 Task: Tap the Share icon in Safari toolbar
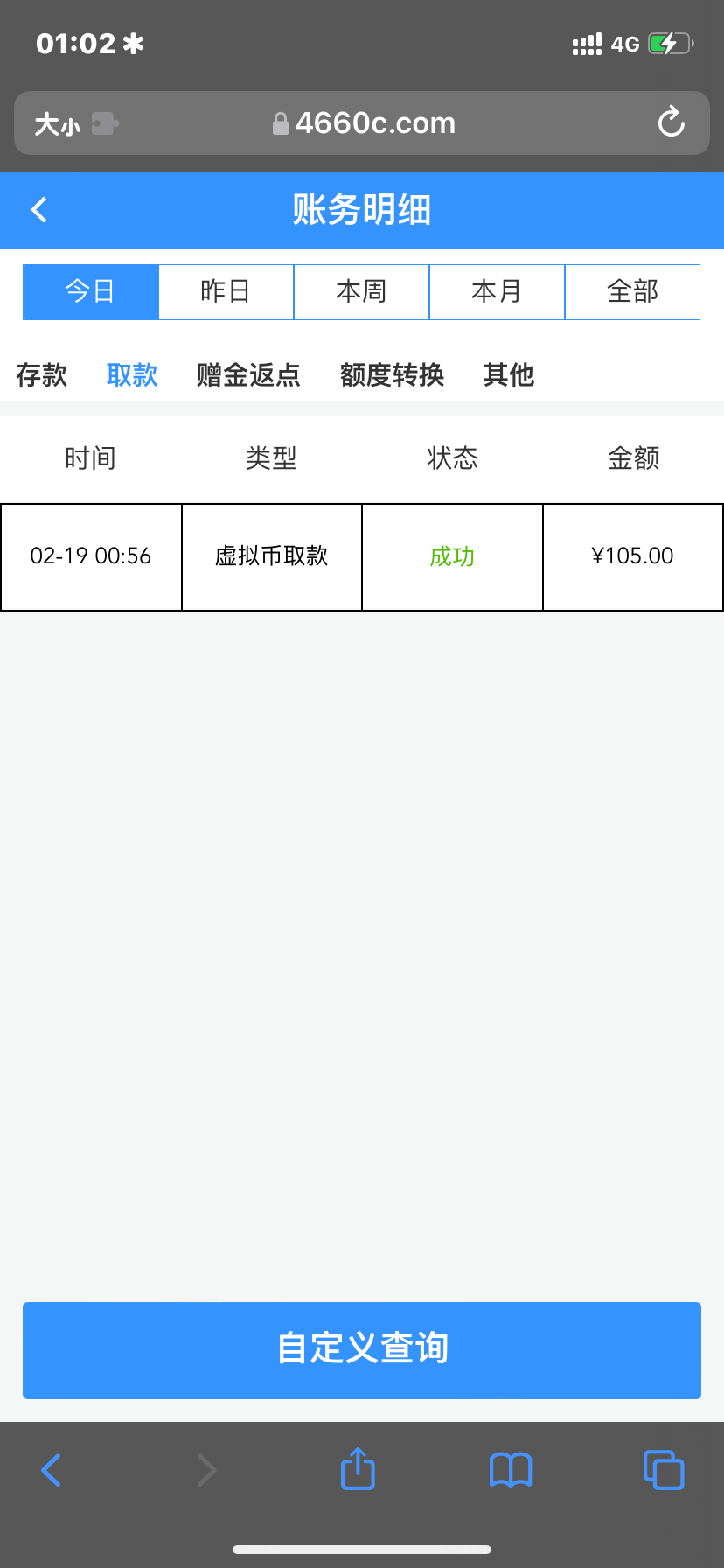click(x=357, y=1469)
